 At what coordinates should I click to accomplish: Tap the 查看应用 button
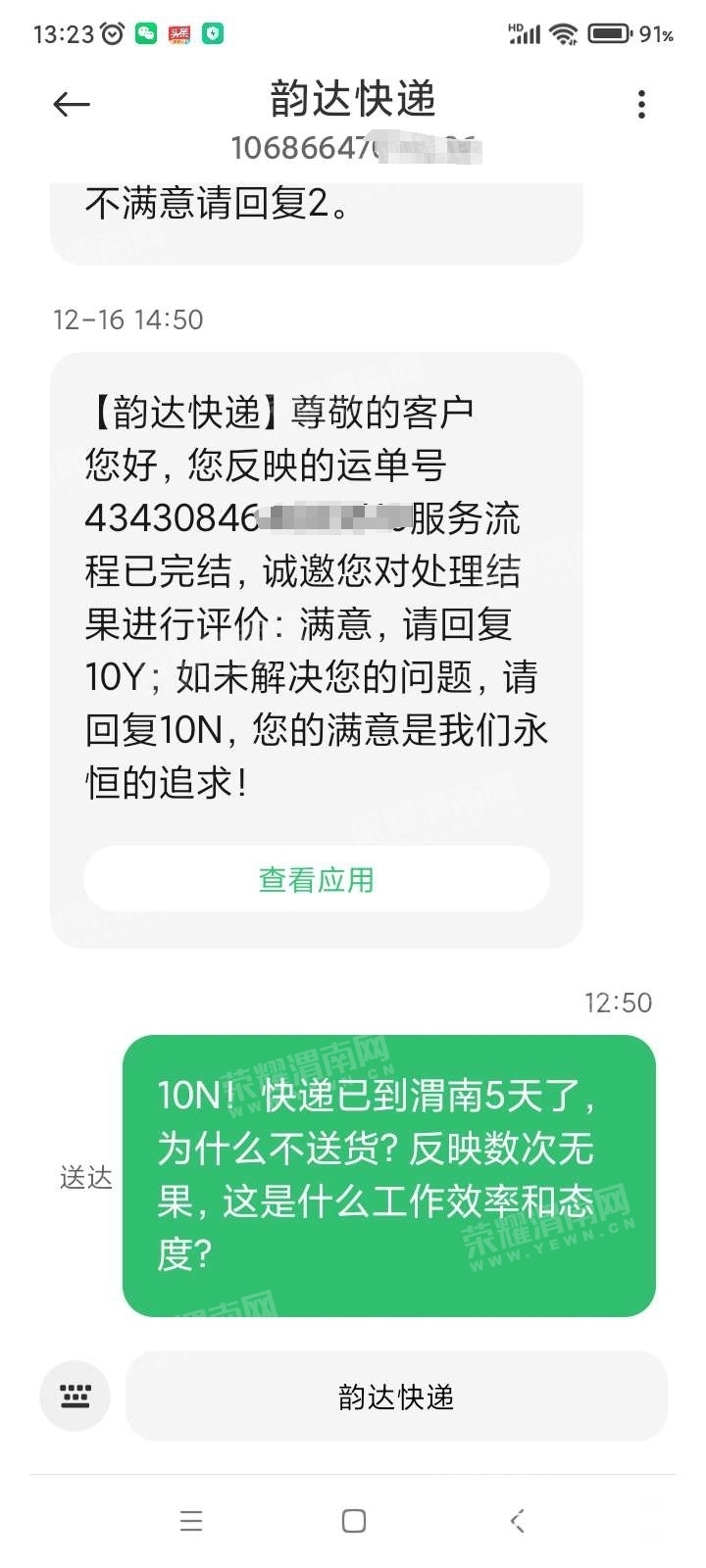[316, 879]
